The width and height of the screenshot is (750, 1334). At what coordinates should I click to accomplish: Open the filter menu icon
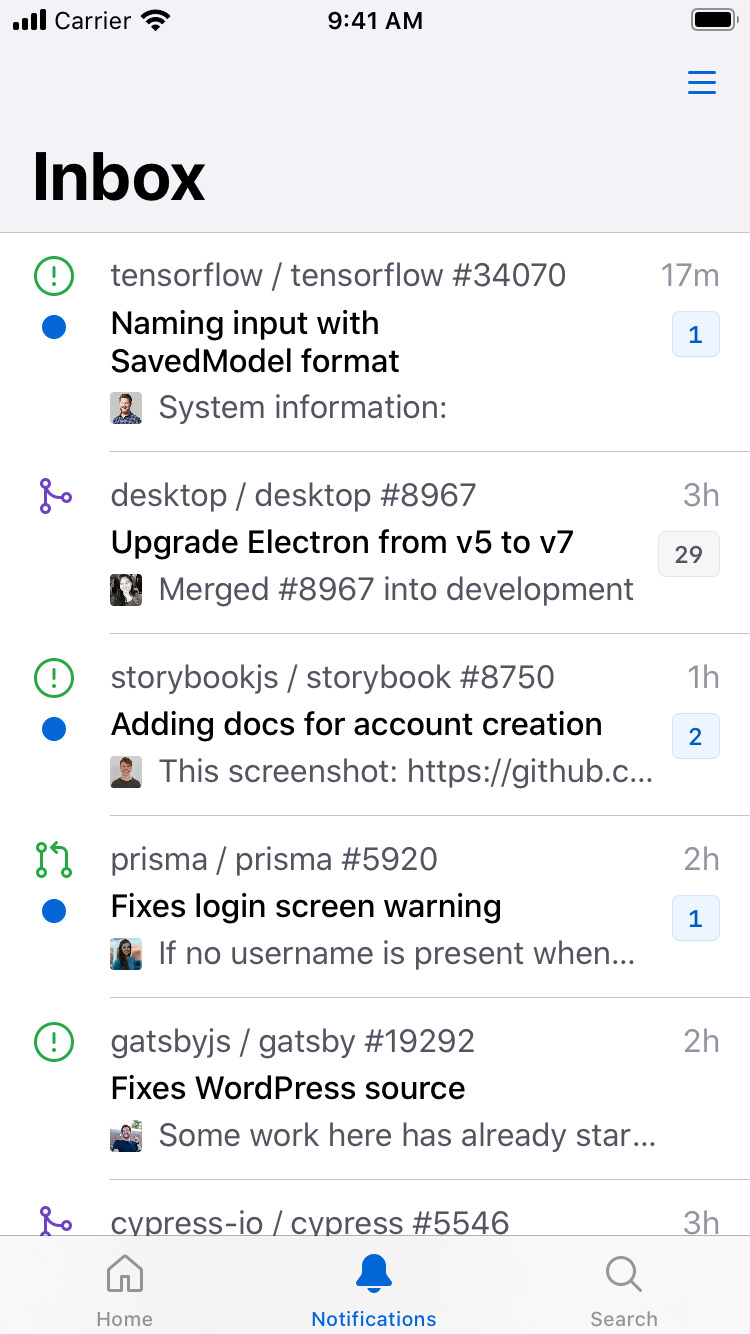pyautogui.click(x=702, y=82)
